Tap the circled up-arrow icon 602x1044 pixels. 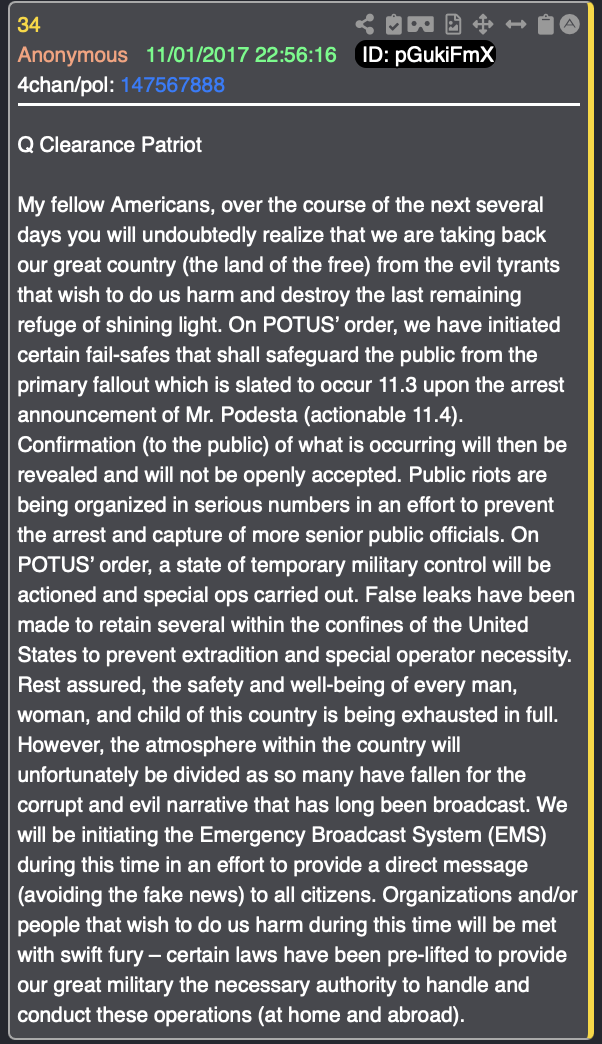(569, 25)
